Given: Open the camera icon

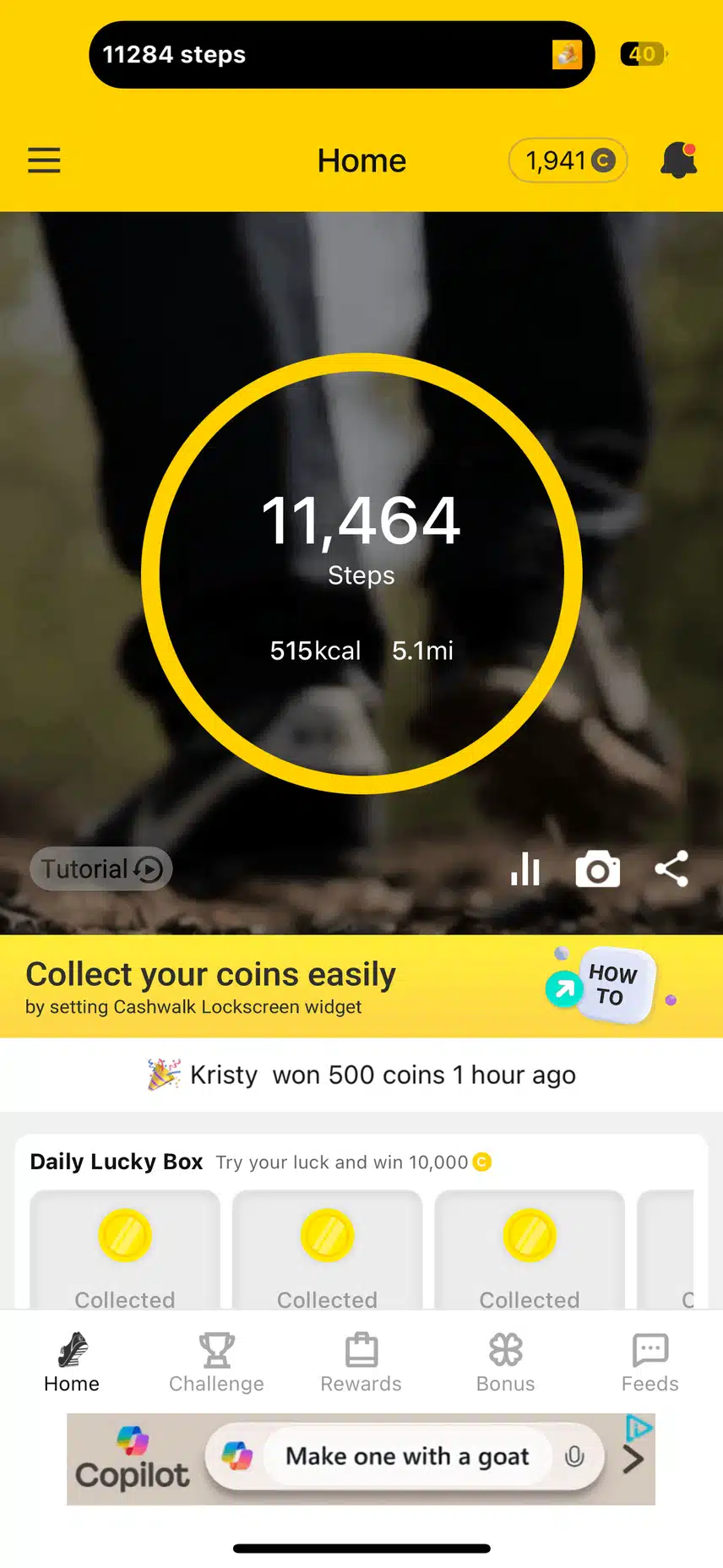Looking at the screenshot, I should tap(598, 868).
